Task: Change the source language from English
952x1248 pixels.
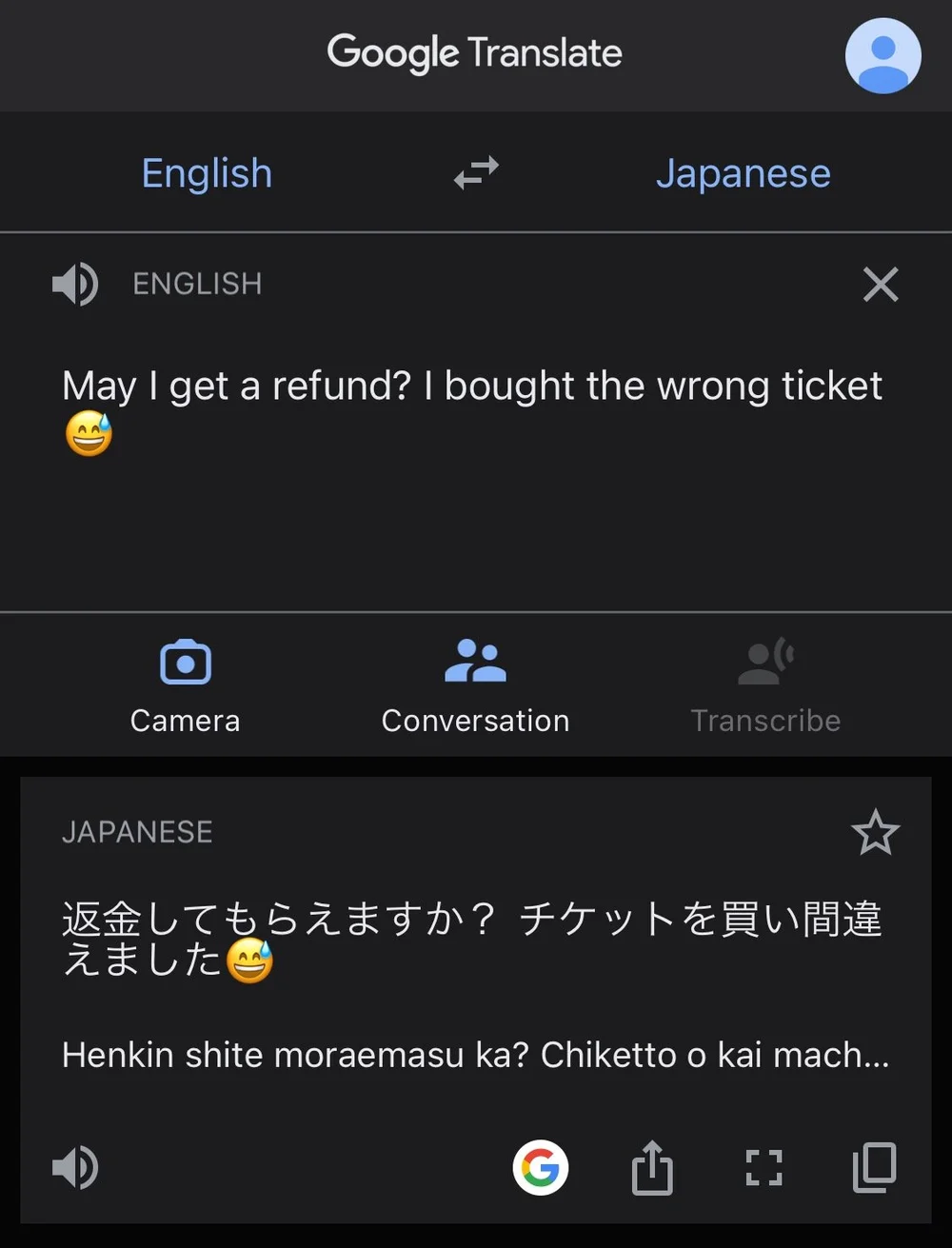Action: (207, 173)
